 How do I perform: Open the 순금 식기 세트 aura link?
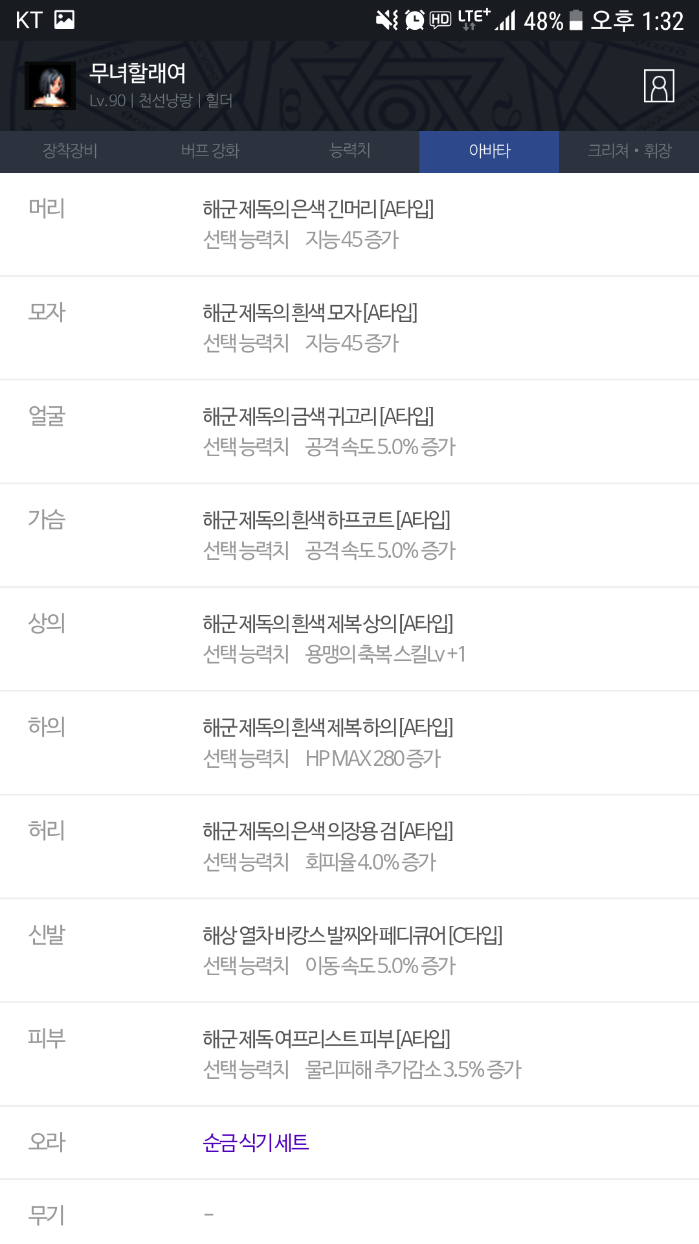coord(256,1142)
